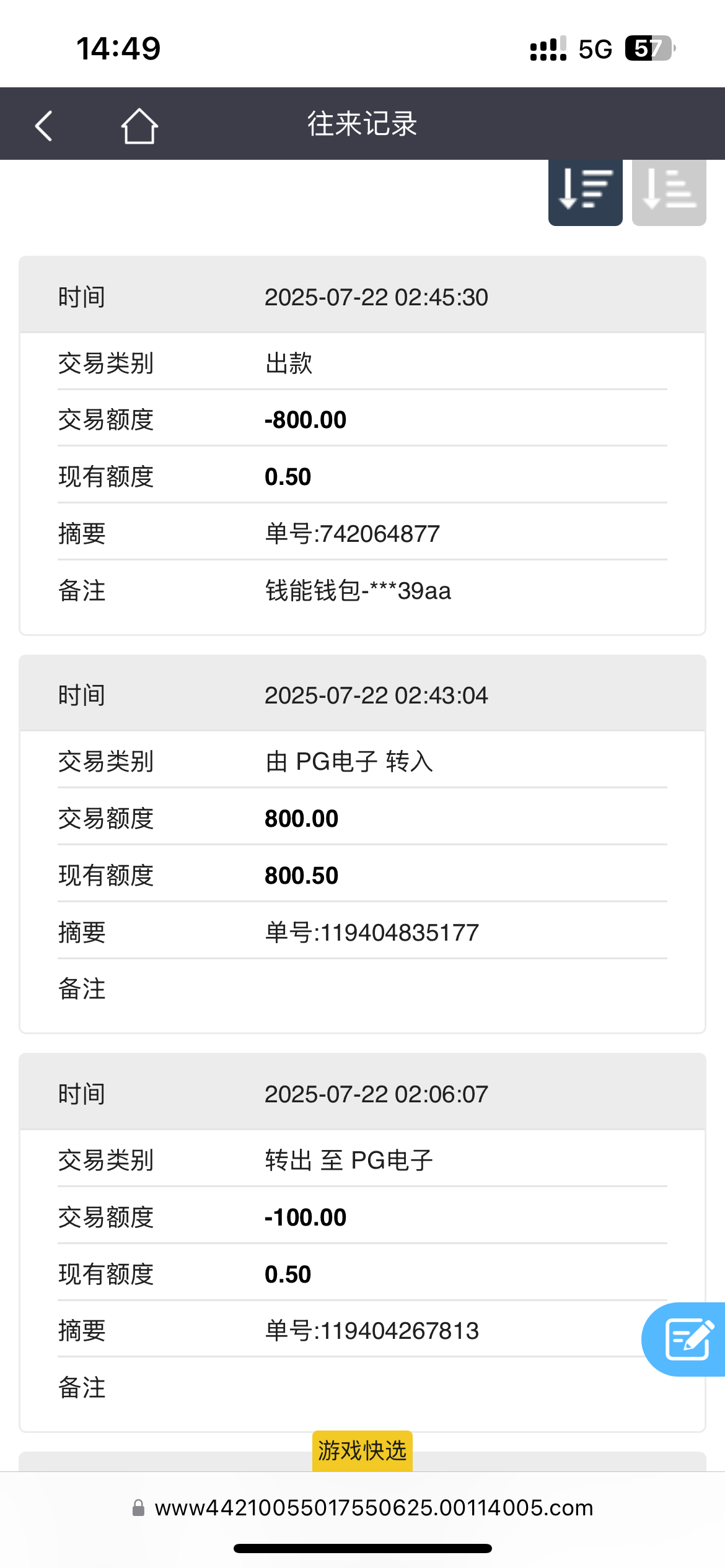
Task: Open the 游戏快选 quick game picker
Action: pos(362,1450)
